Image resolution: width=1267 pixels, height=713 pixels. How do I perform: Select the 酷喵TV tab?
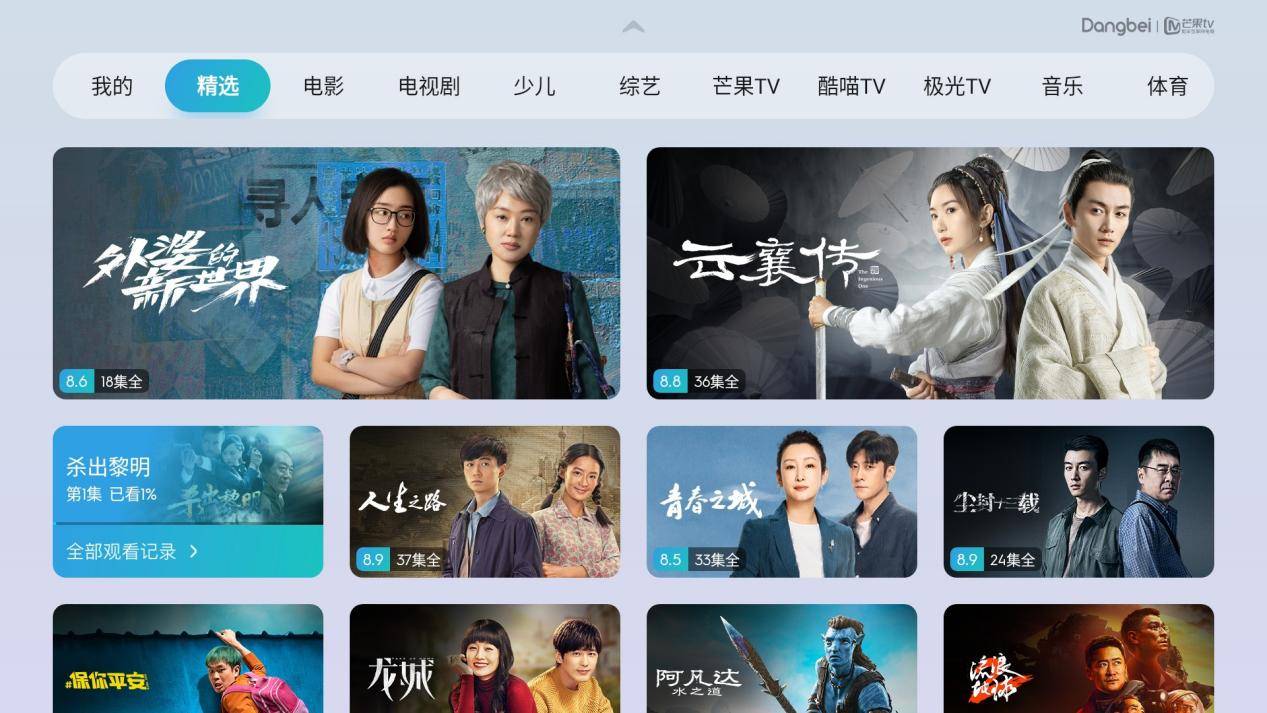tap(851, 86)
